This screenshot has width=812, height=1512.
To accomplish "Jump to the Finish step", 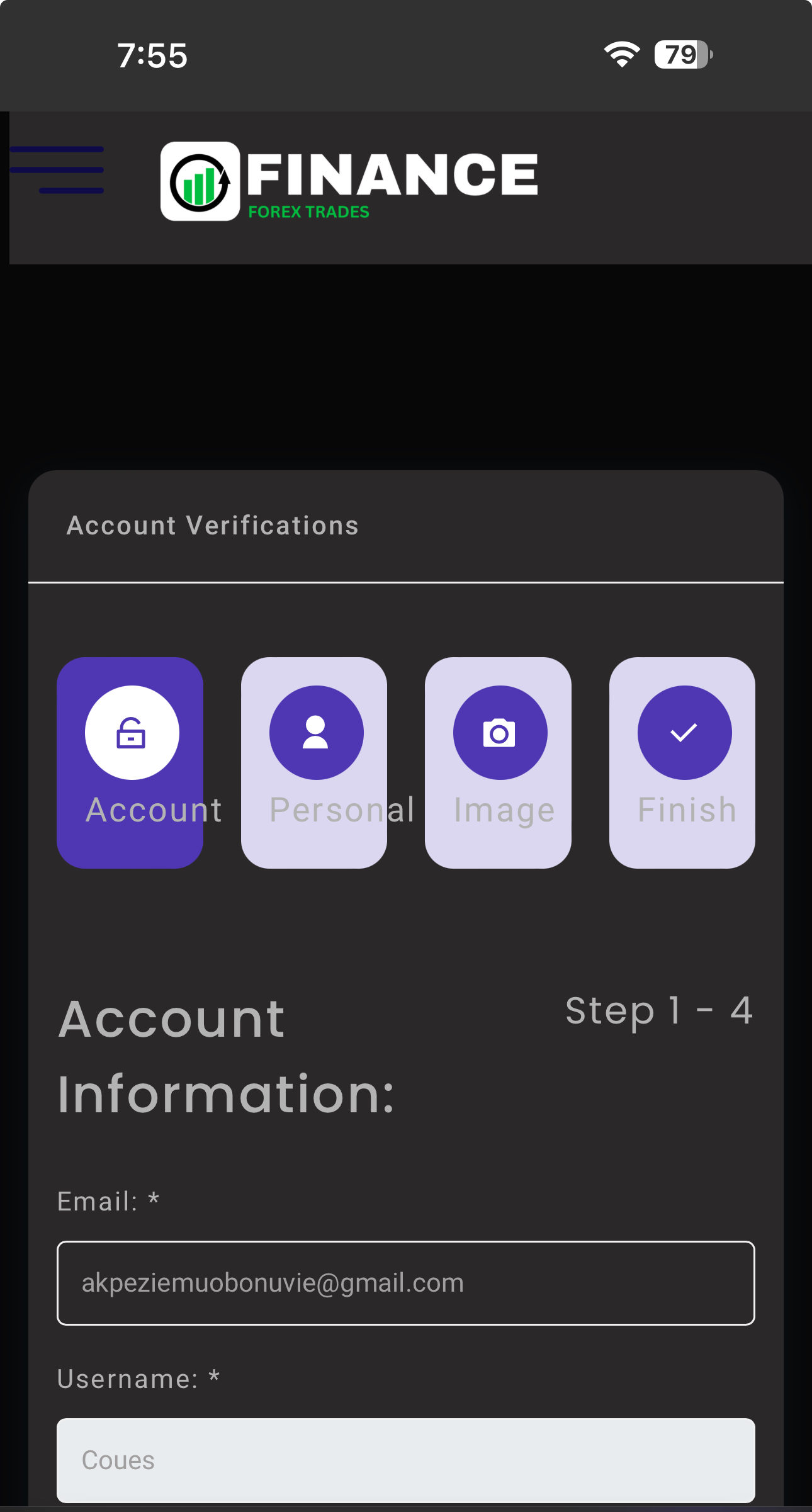I will [682, 762].
